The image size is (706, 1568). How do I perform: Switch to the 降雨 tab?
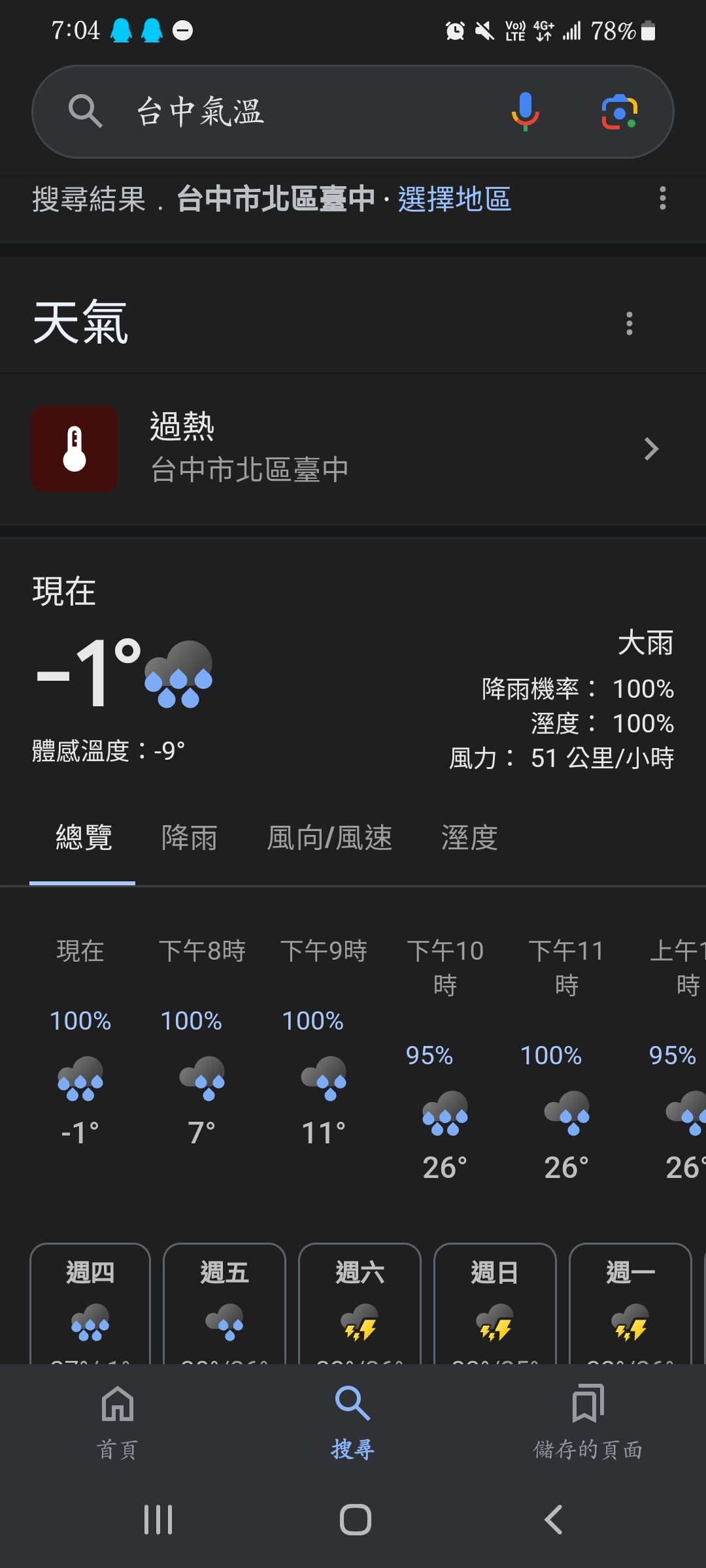(189, 838)
